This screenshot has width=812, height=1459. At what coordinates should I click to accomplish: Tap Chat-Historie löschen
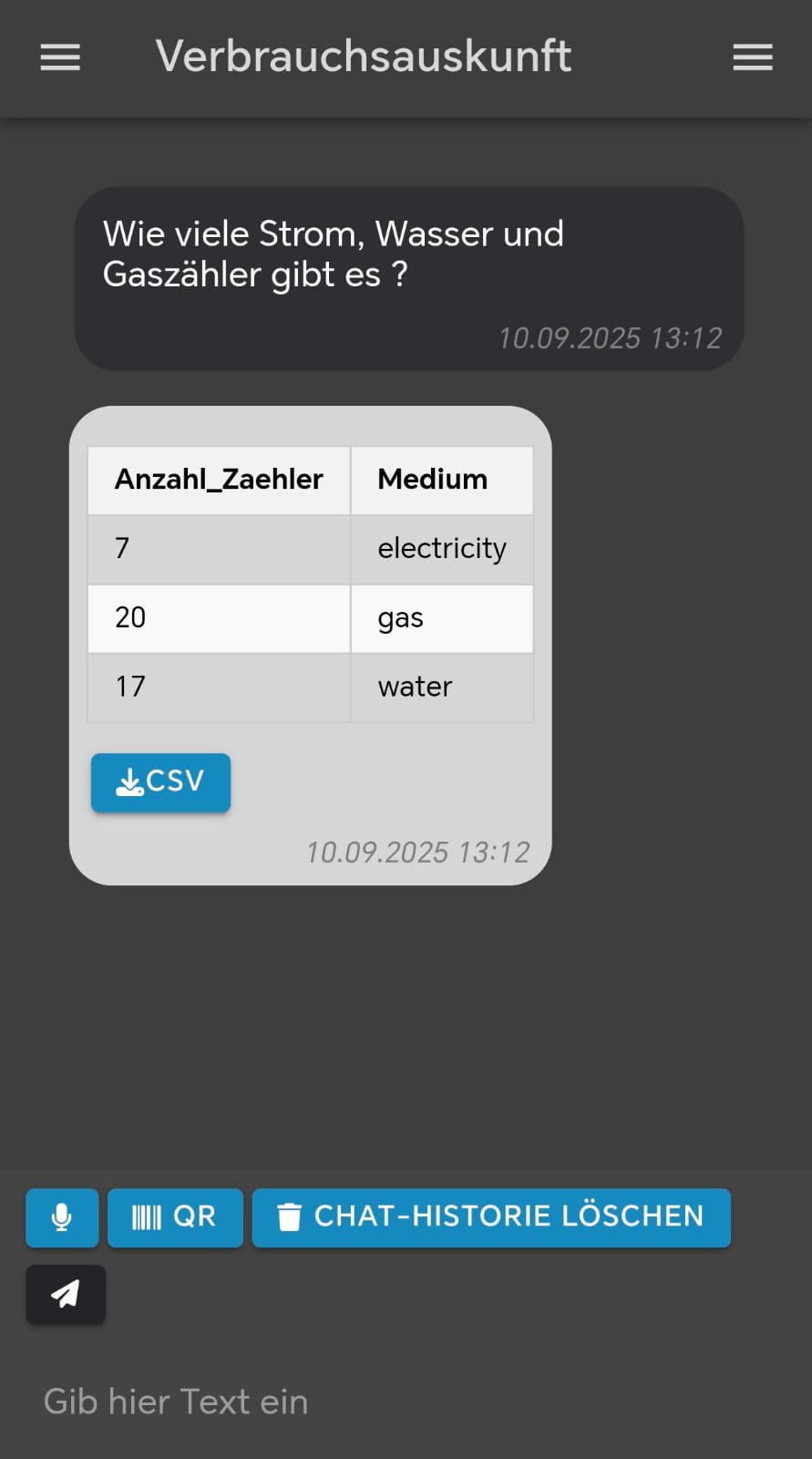[x=491, y=1217]
